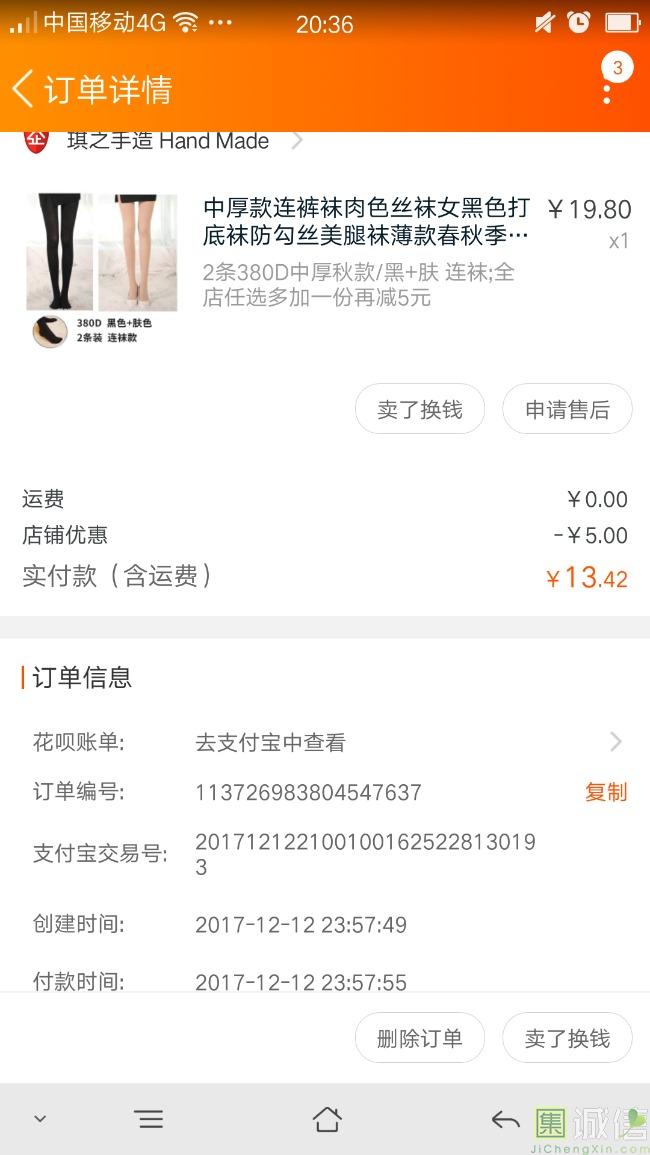Screen dimensions: 650x1155
Task: Delete this order with 删除订单
Action: [420, 1038]
